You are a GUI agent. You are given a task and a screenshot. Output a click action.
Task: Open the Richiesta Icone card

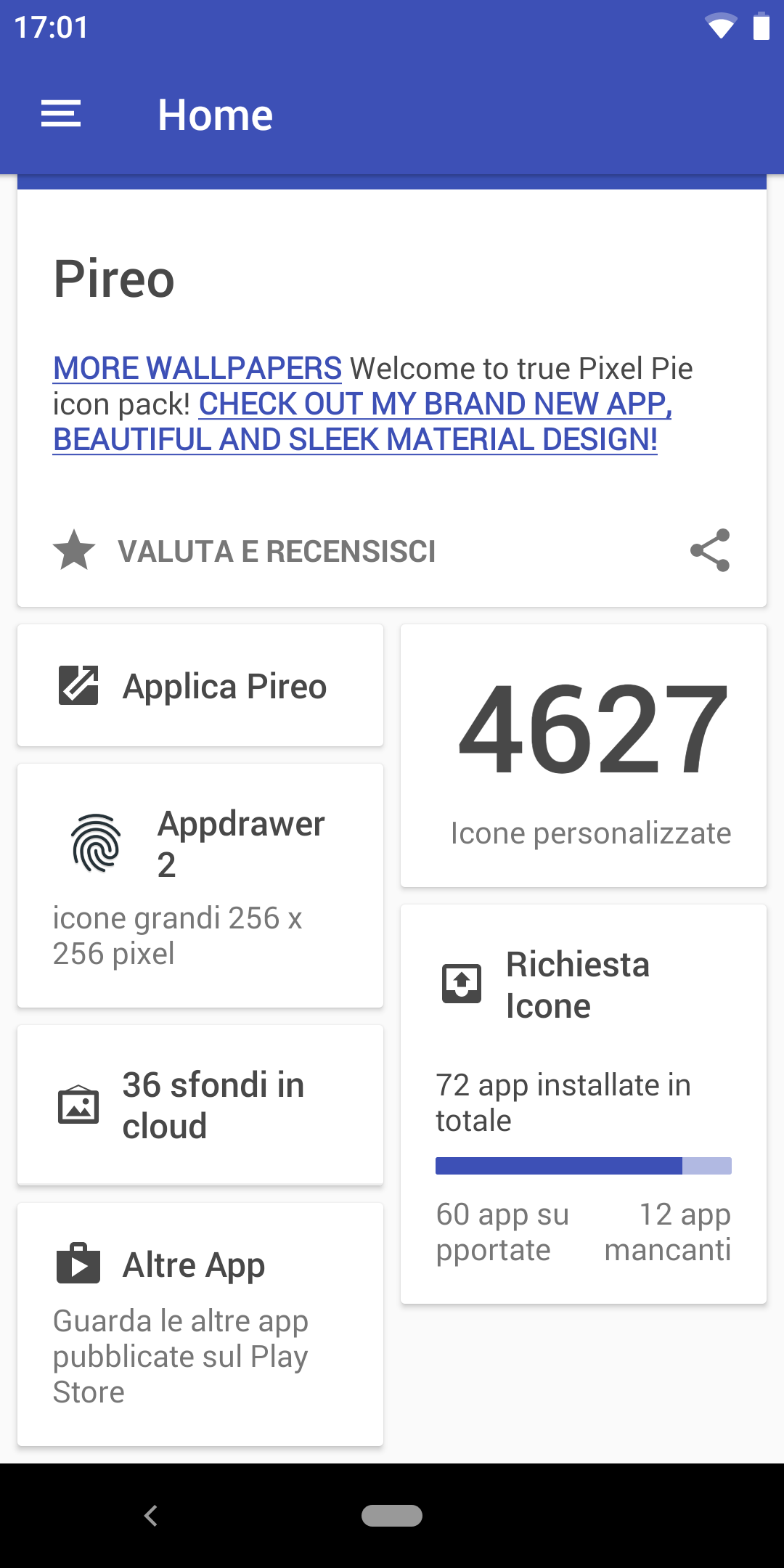(x=584, y=1103)
